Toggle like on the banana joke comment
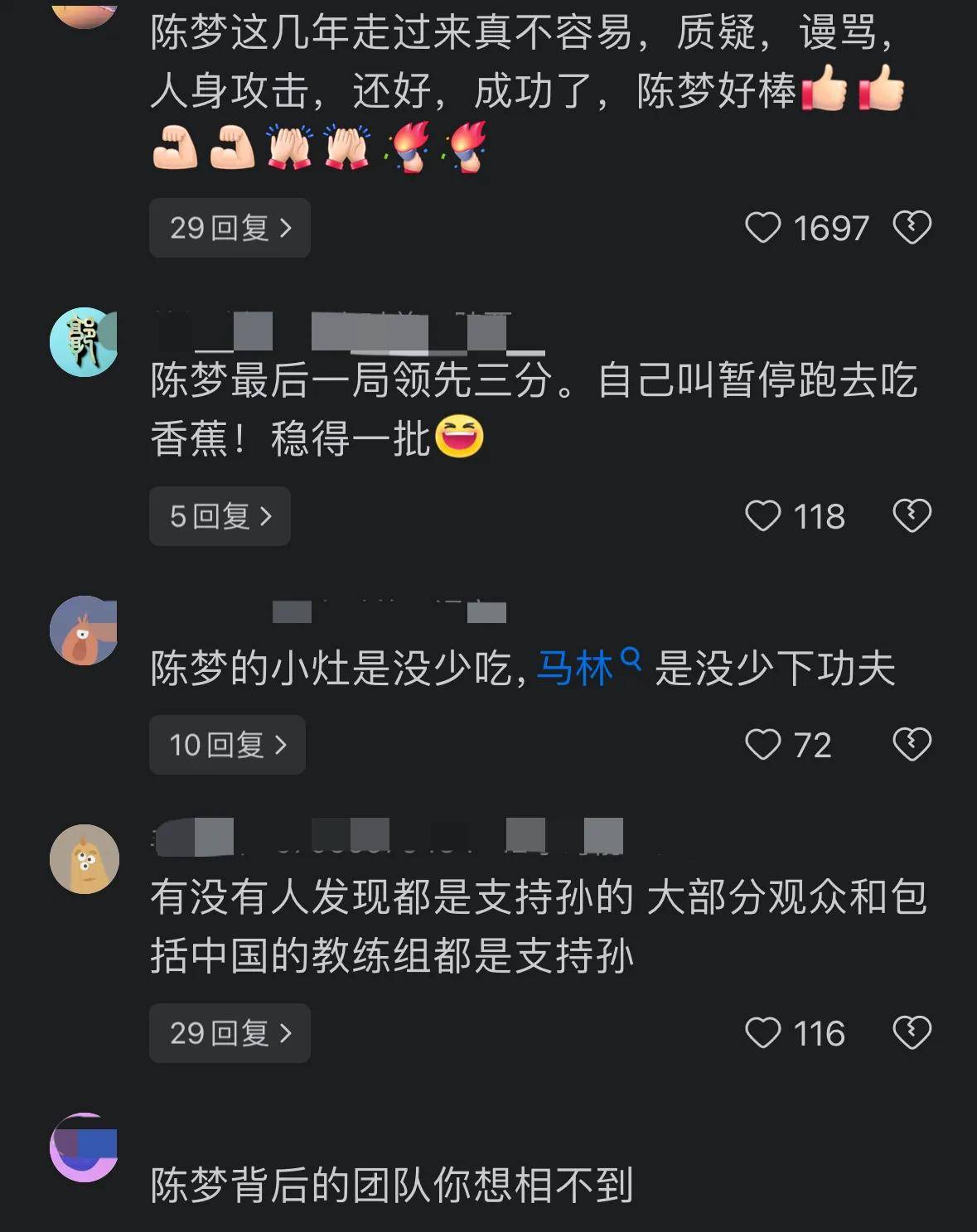The height and width of the screenshot is (1232, 977). click(764, 516)
